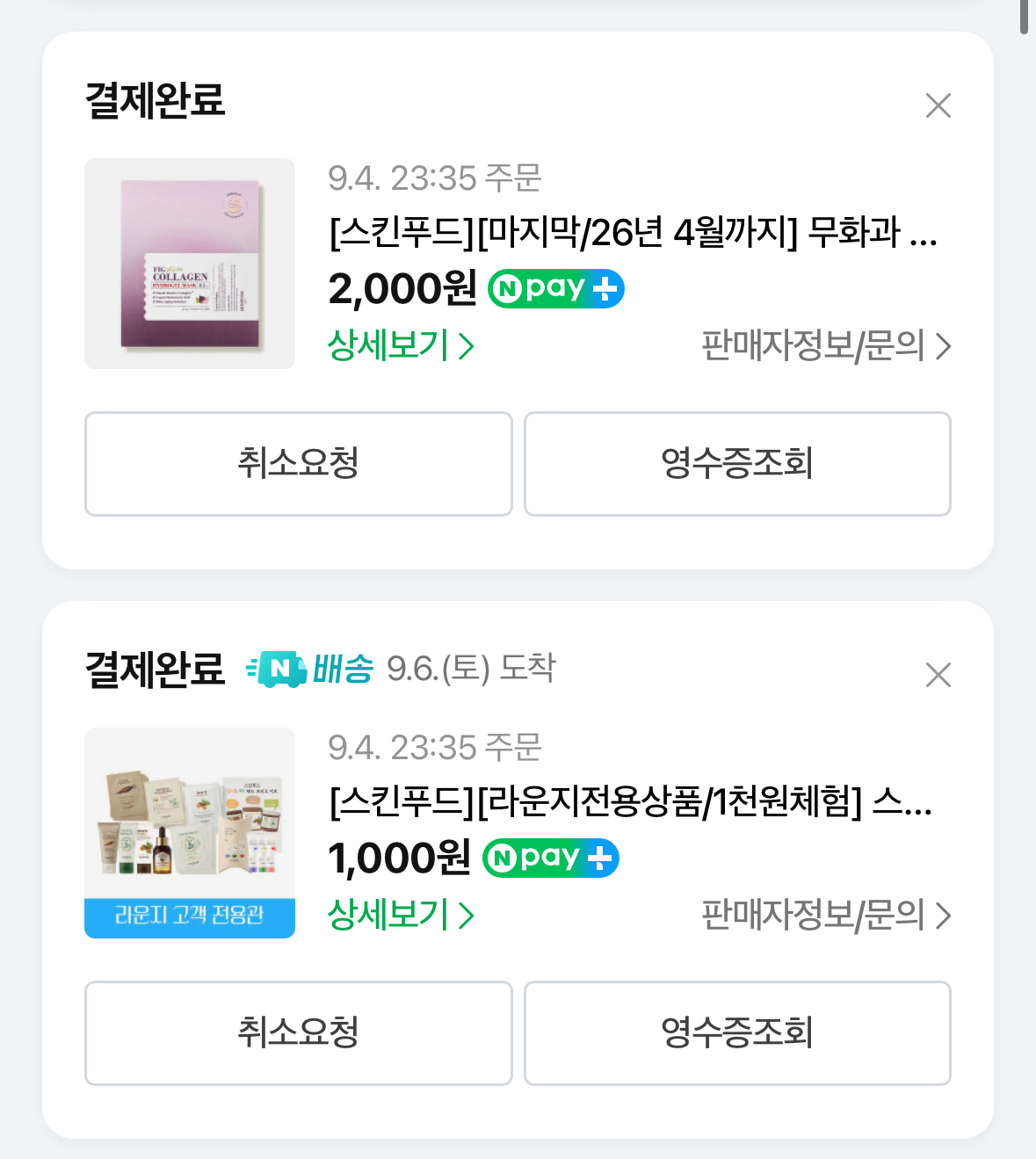Click the N Pay icon next to 1,000원
The width and height of the screenshot is (1036, 1159).
coord(549,858)
